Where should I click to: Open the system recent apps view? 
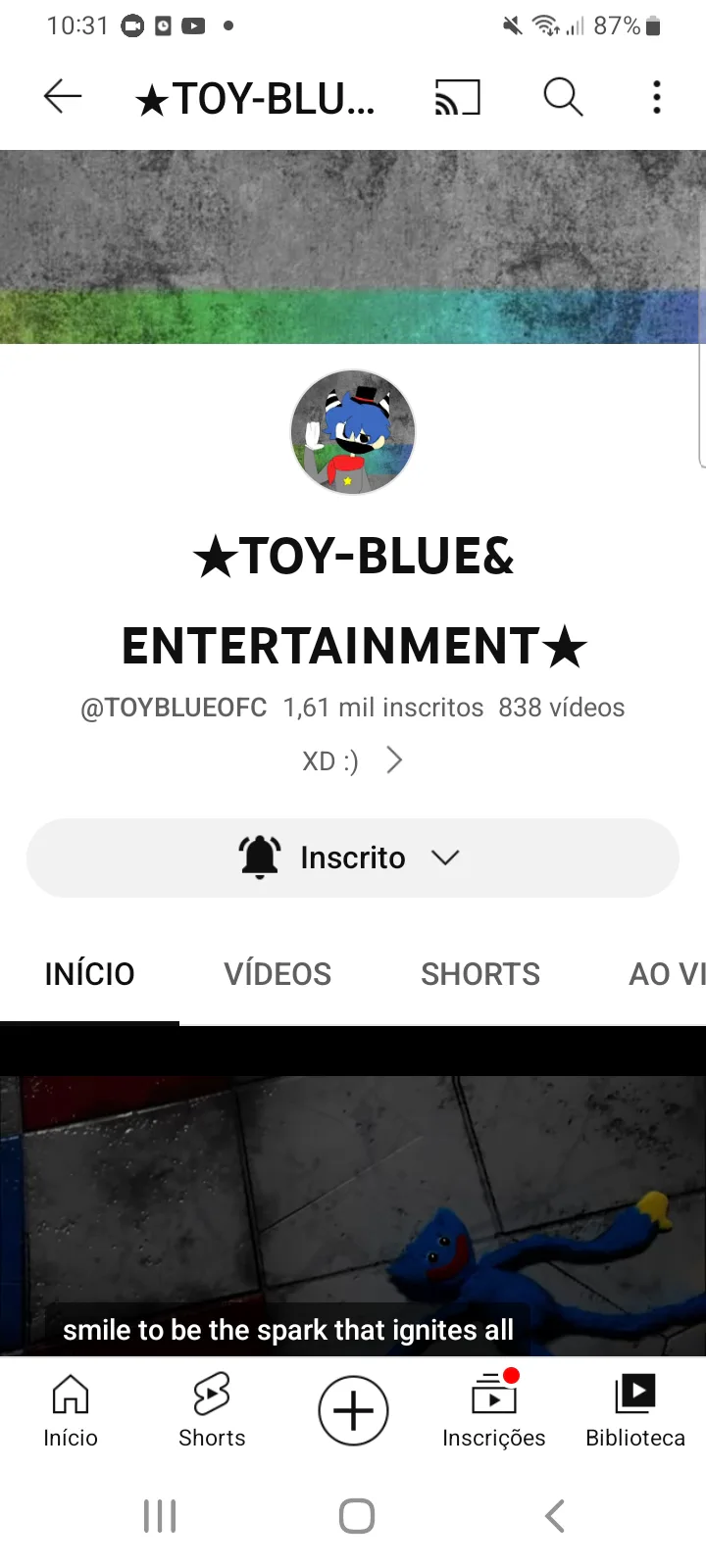click(160, 1516)
